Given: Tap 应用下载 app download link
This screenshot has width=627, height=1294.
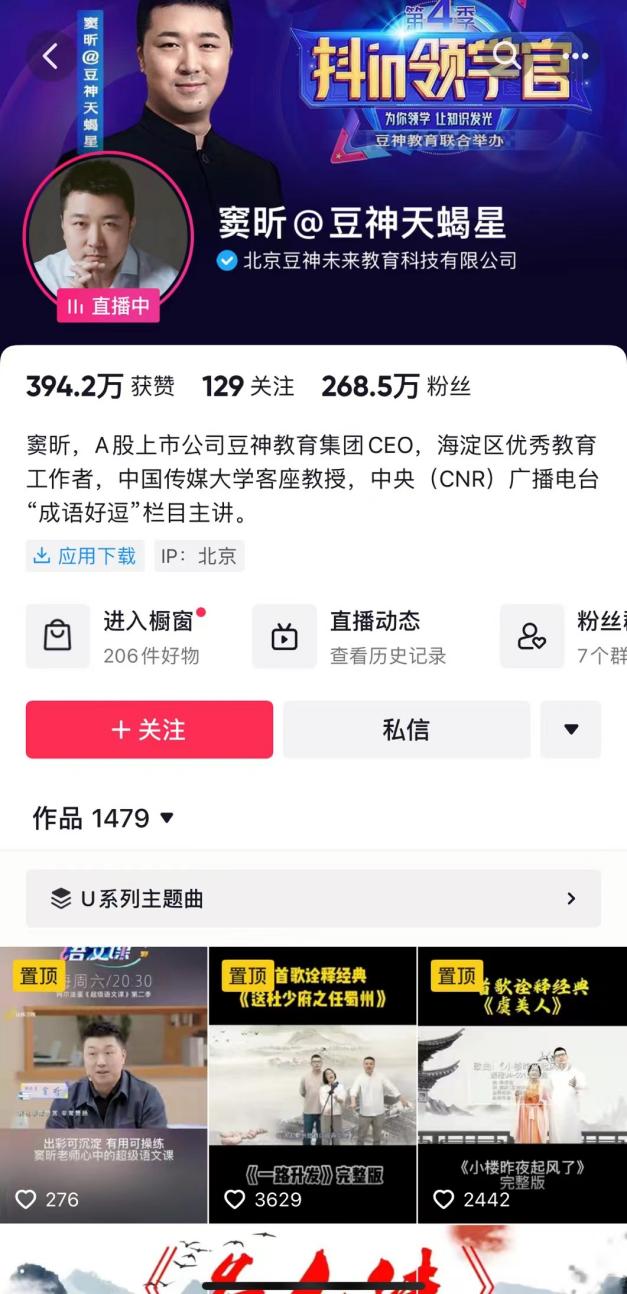Looking at the screenshot, I should coord(85,556).
